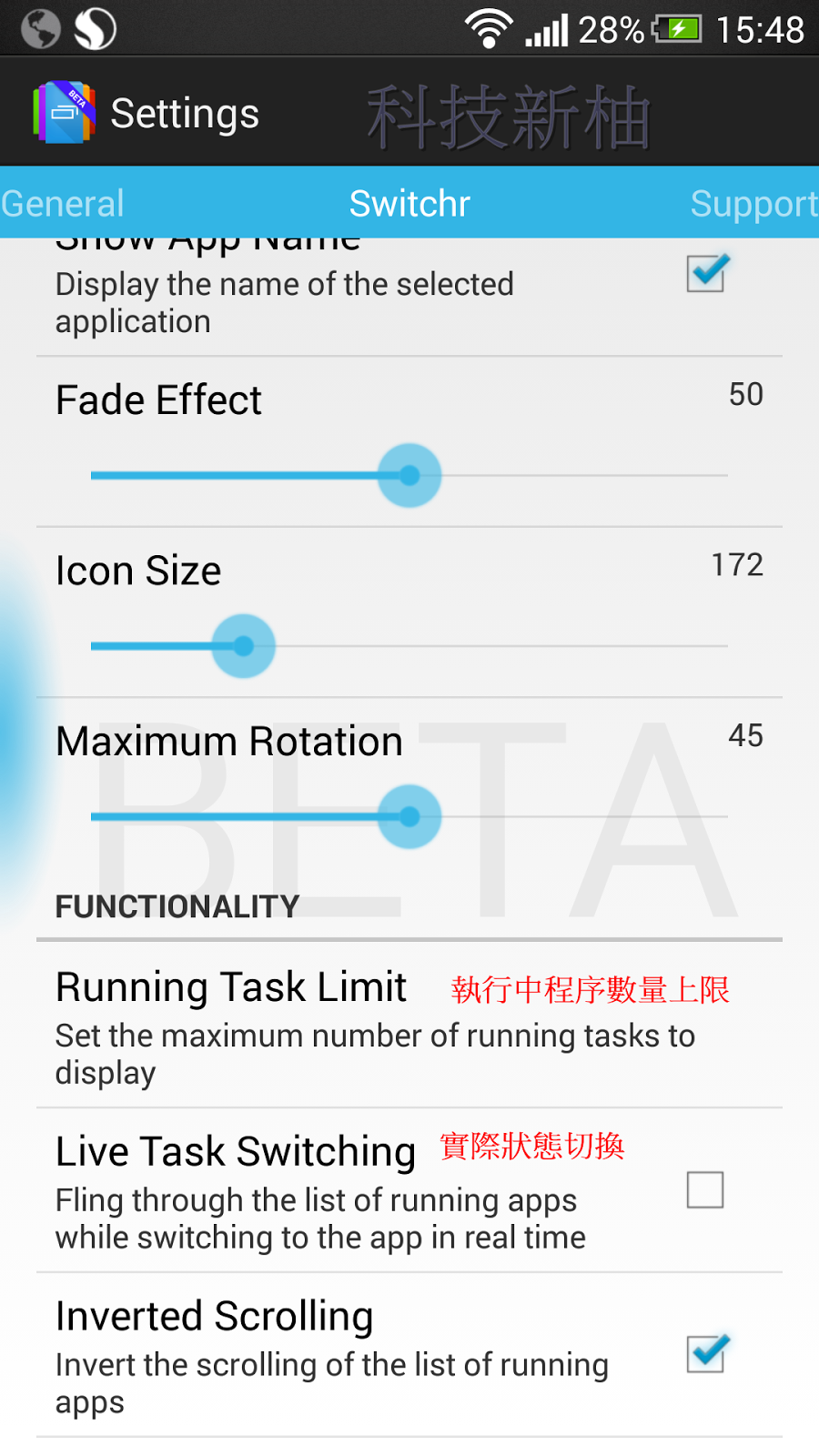Tap the Settings app icon
This screenshot has height=1456, width=819.
pos(64,112)
